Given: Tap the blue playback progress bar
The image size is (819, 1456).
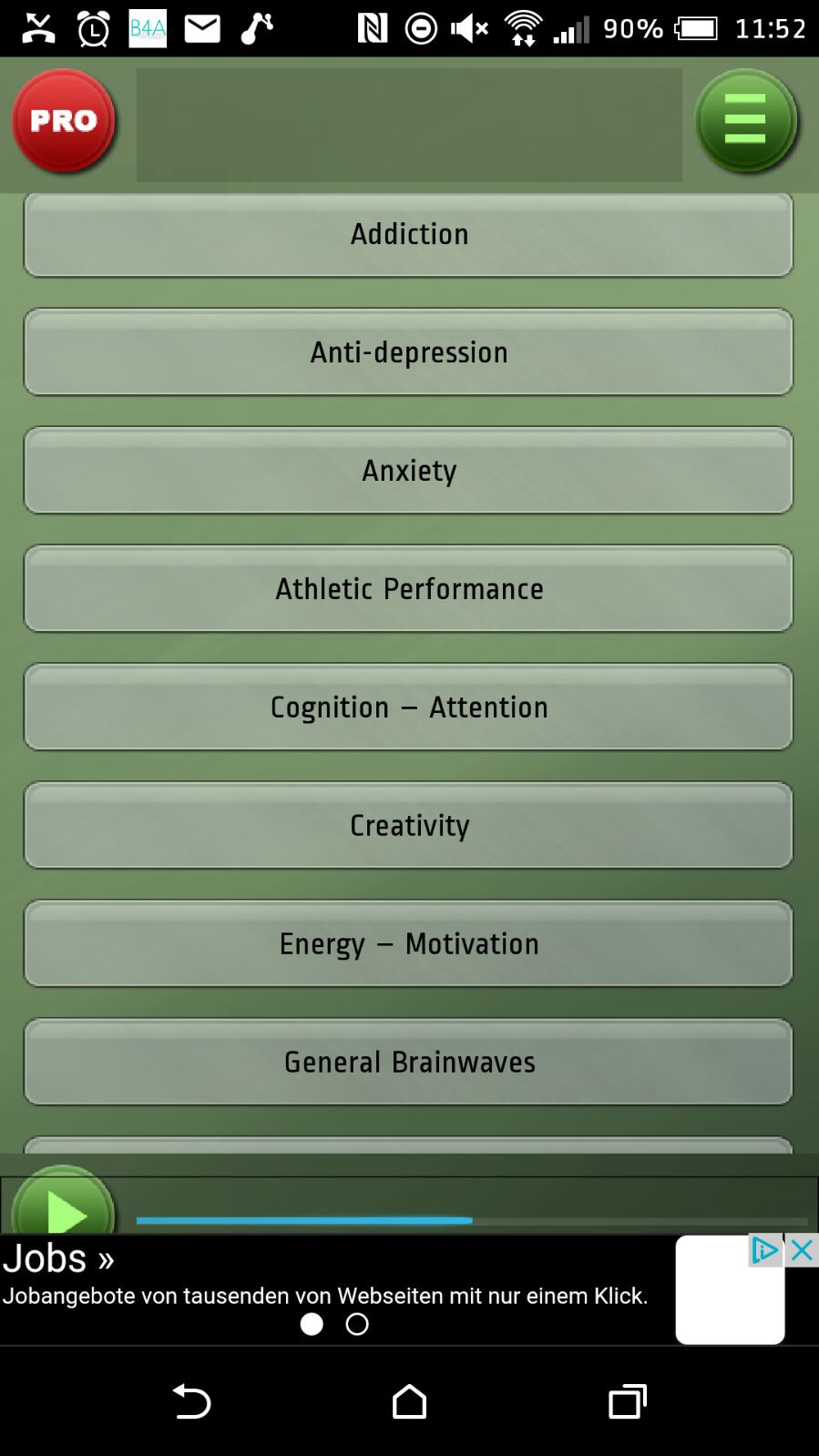Looking at the screenshot, I should pos(470,1220).
